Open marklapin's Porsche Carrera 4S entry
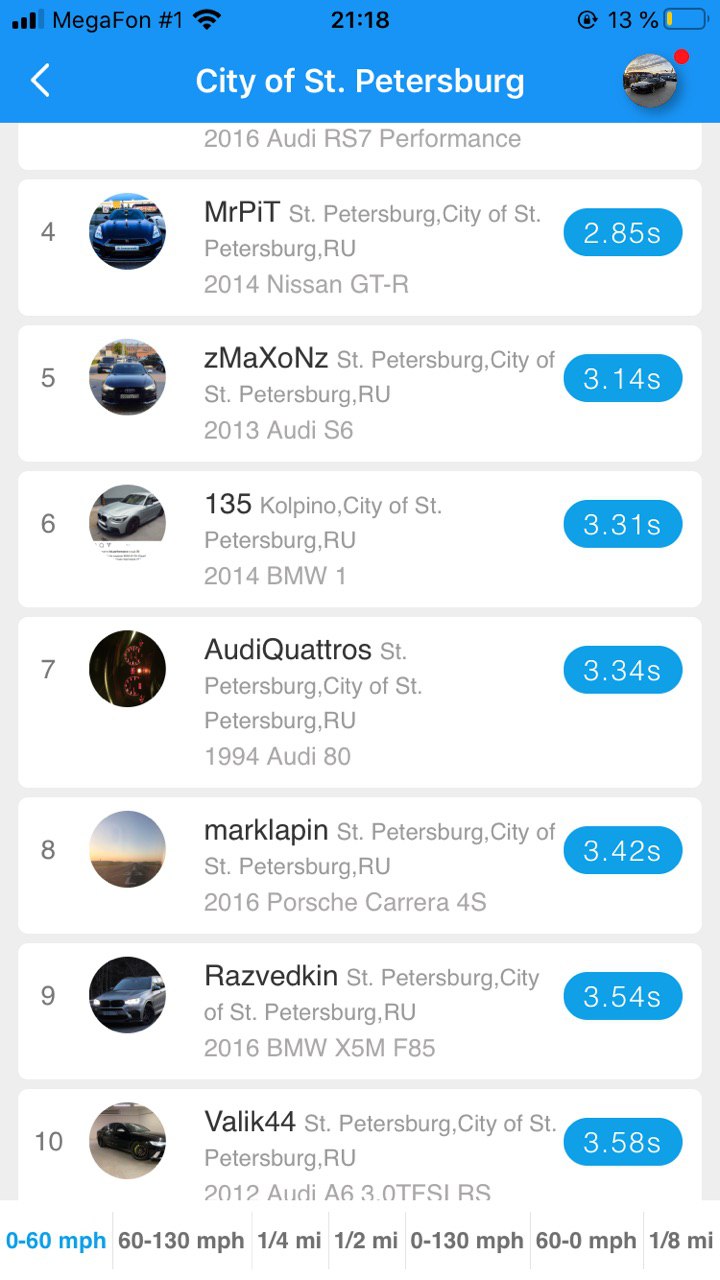 coord(360,866)
